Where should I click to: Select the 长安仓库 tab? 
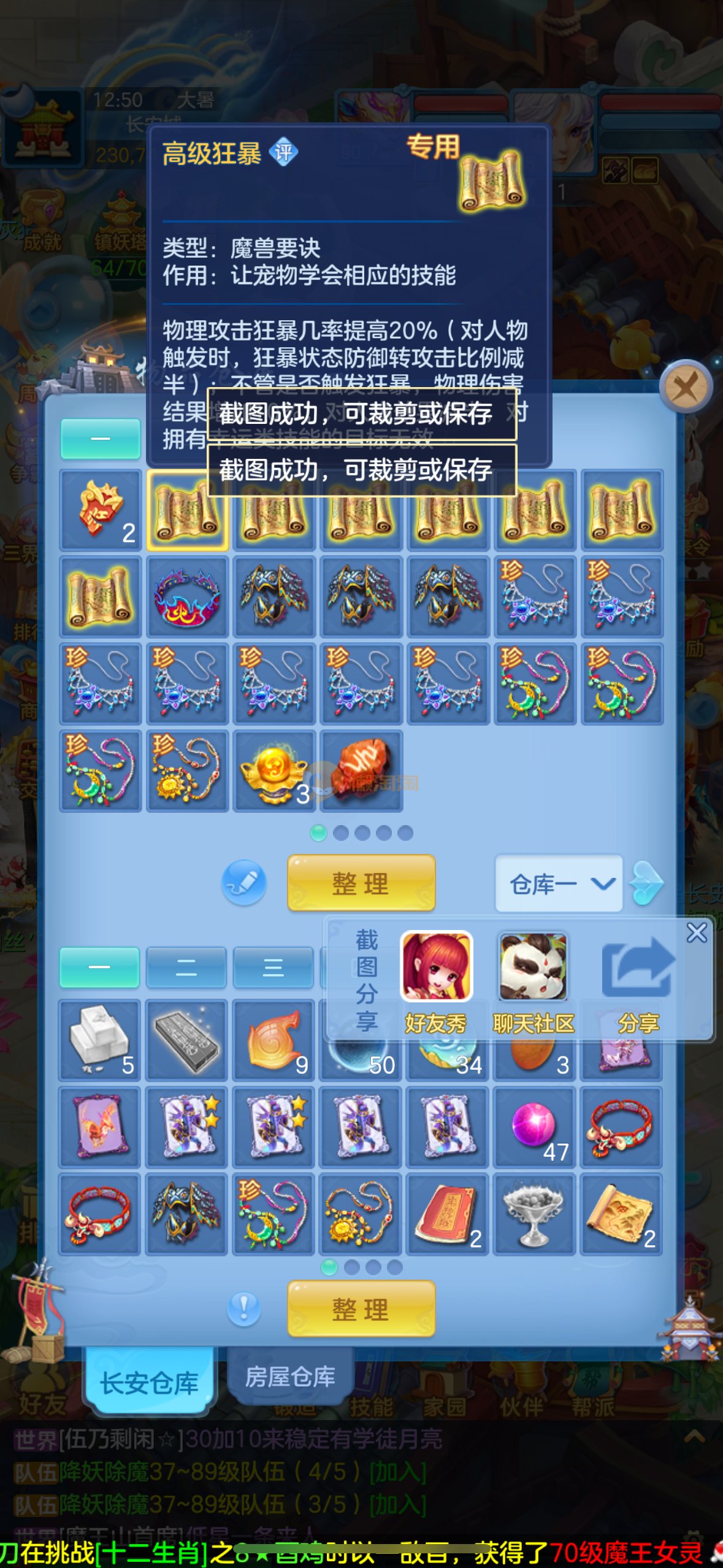coord(149,1382)
